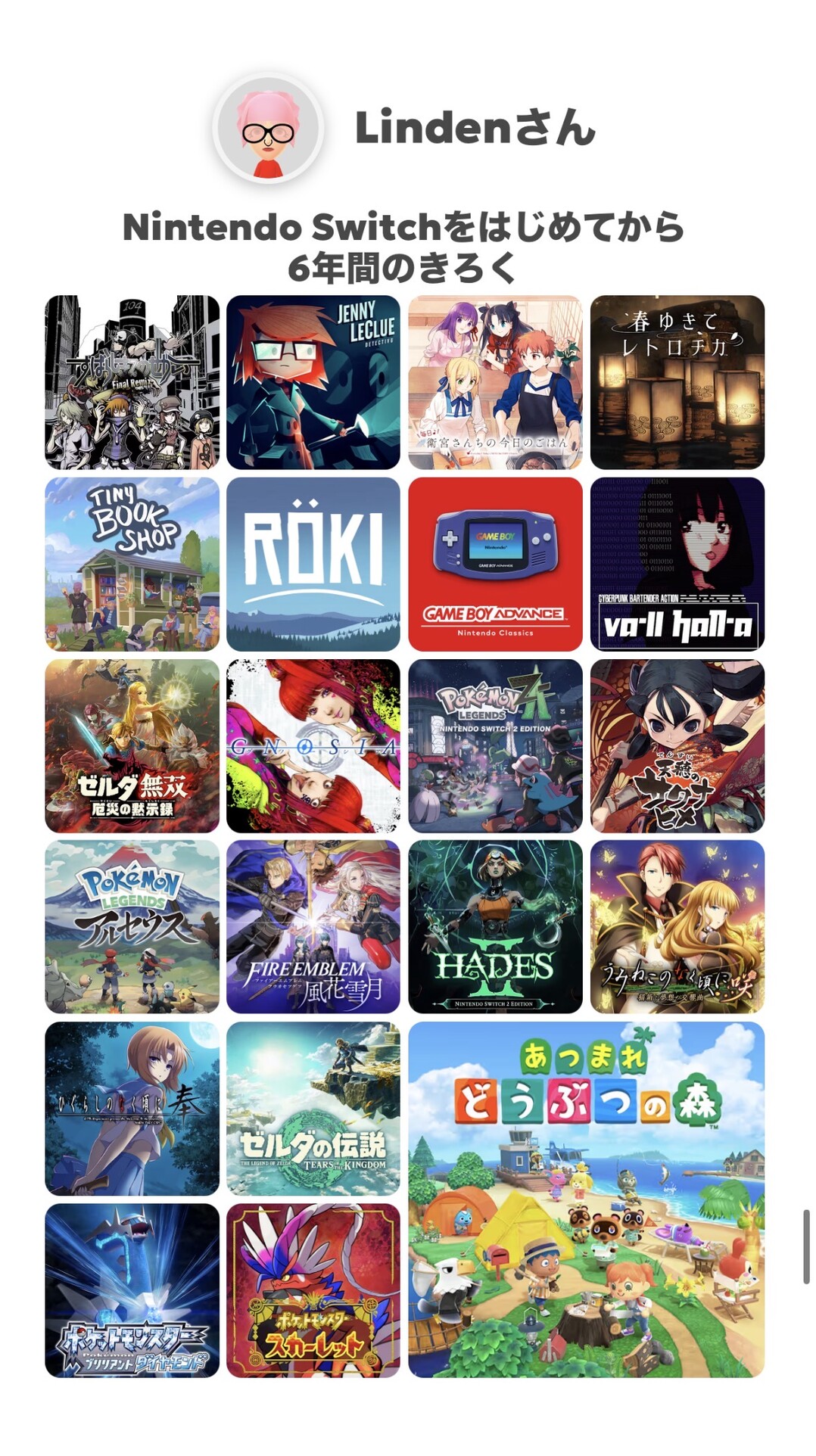
Task: Open the Pokémon Legends アルセウス tile
Action: [132, 926]
